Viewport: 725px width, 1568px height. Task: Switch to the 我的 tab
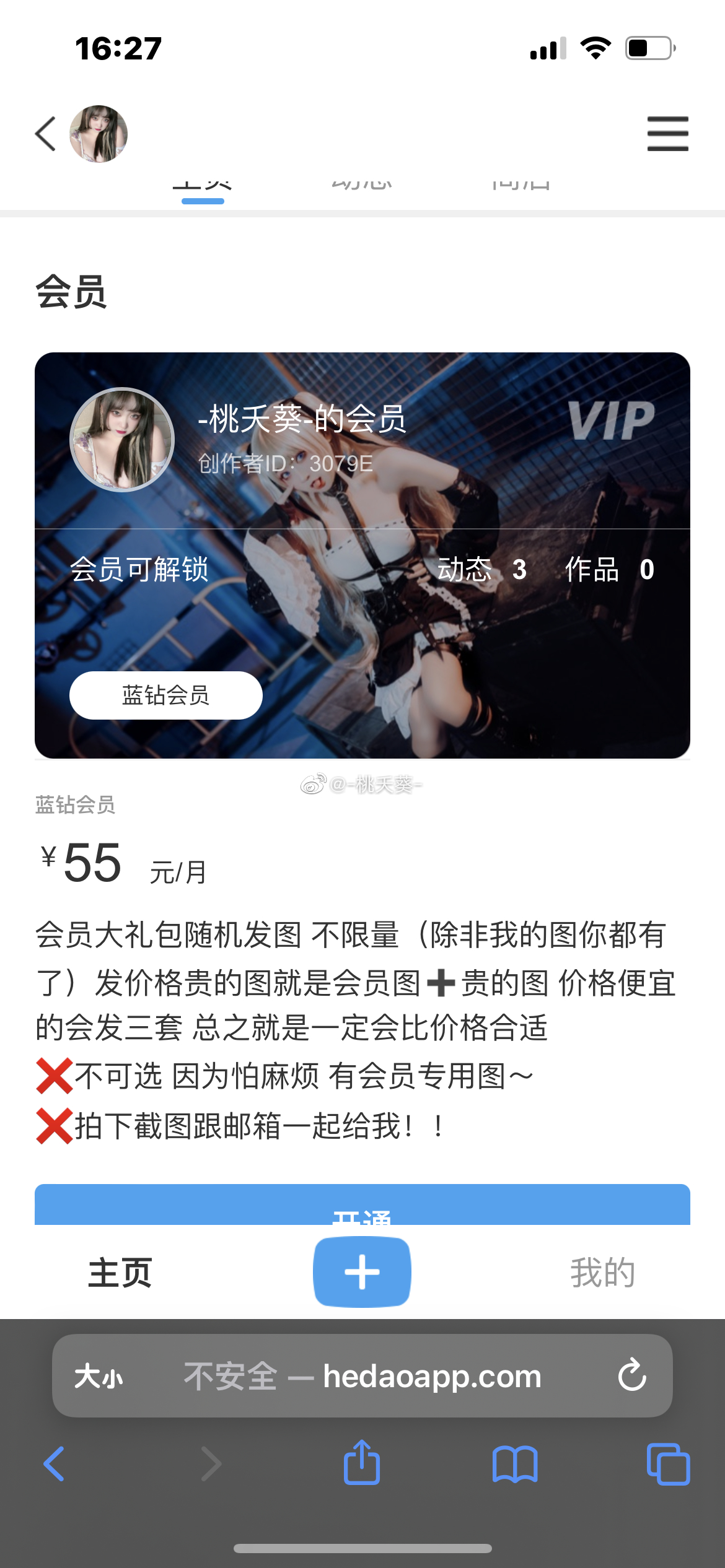(x=602, y=1273)
